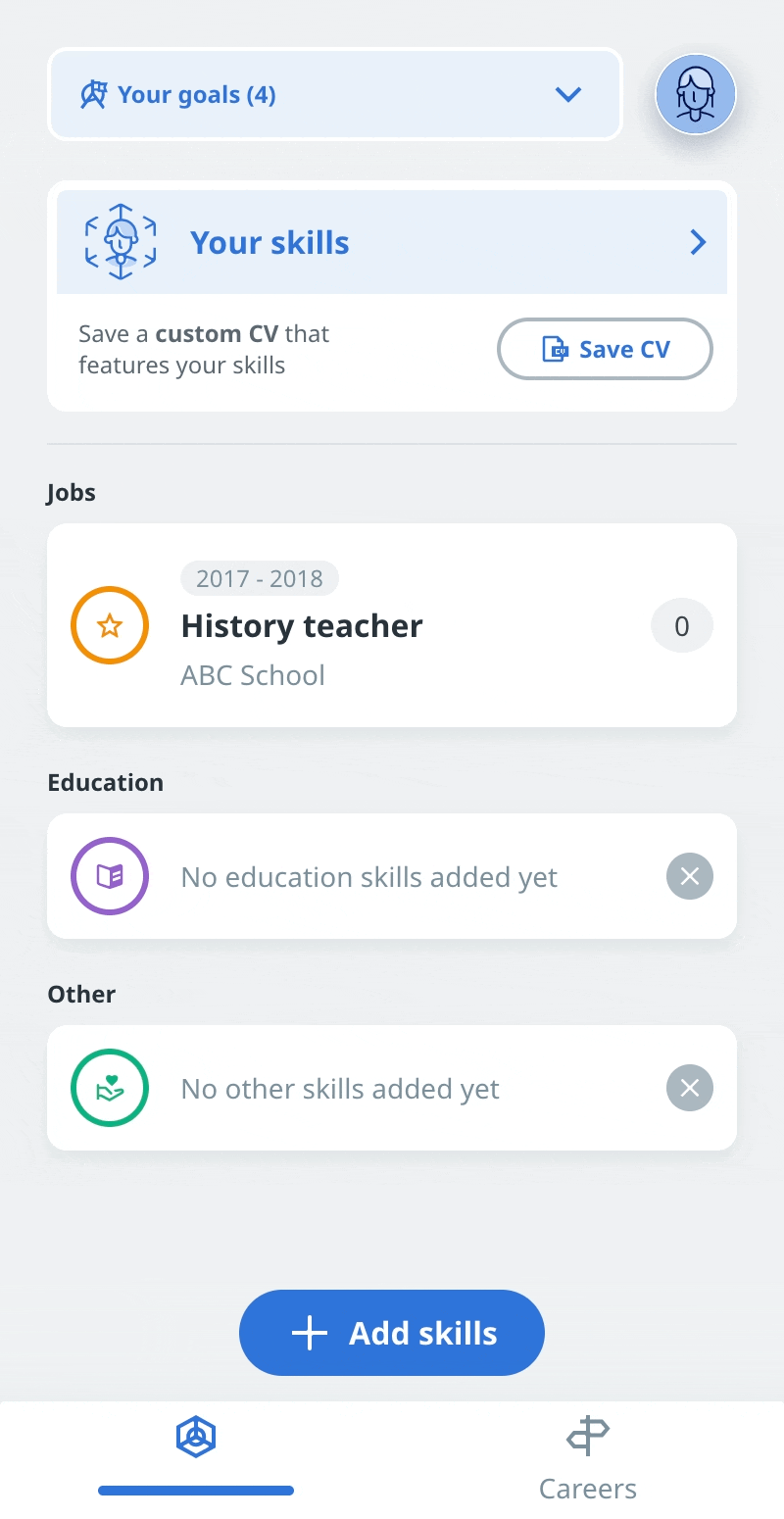Select the History teacher job card
The height and width of the screenshot is (1519, 784).
coord(392,624)
